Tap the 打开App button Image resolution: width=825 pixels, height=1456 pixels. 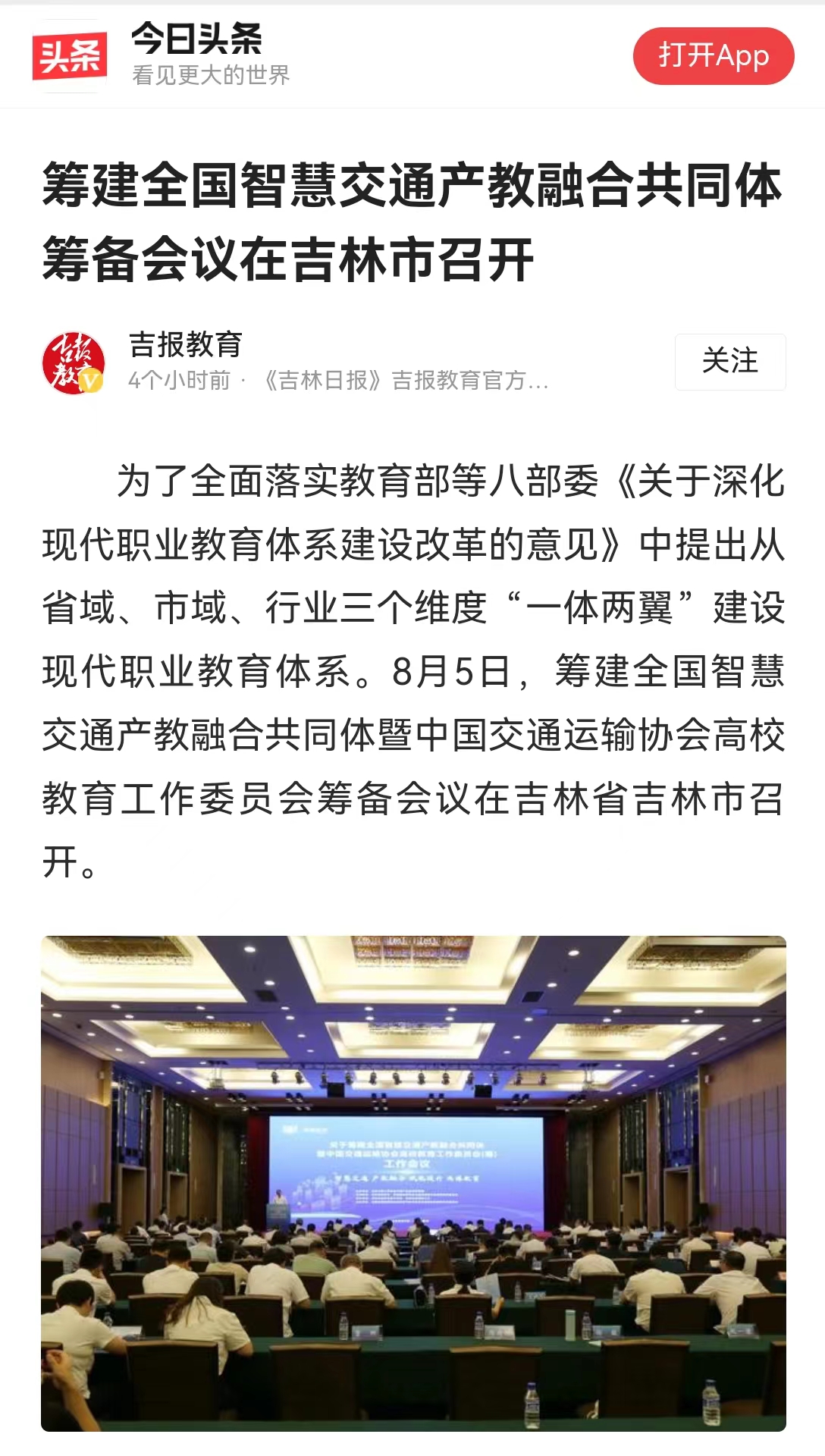(x=713, y=56)
